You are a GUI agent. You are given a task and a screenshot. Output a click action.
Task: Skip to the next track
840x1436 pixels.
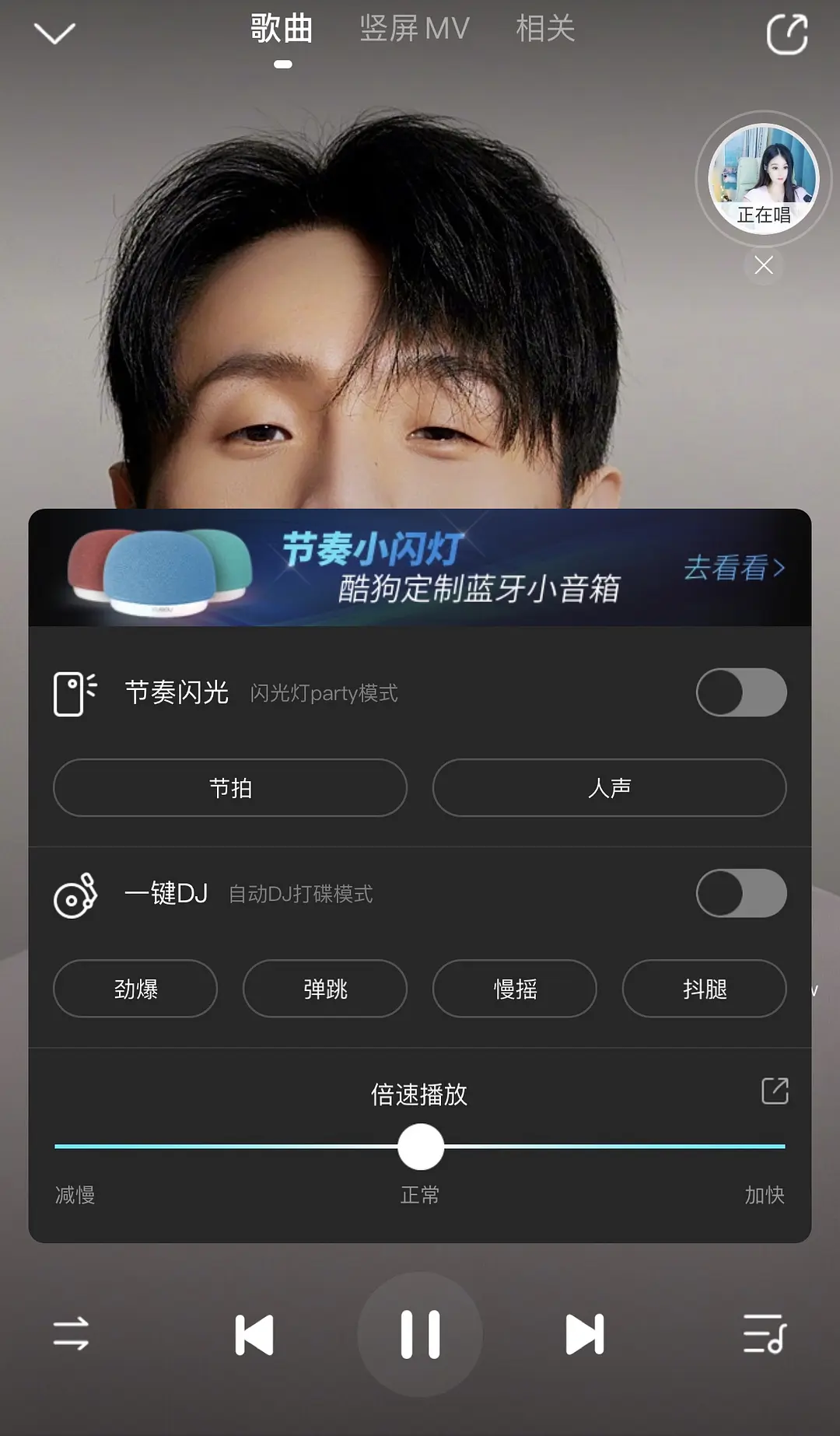pos(585,1335)
